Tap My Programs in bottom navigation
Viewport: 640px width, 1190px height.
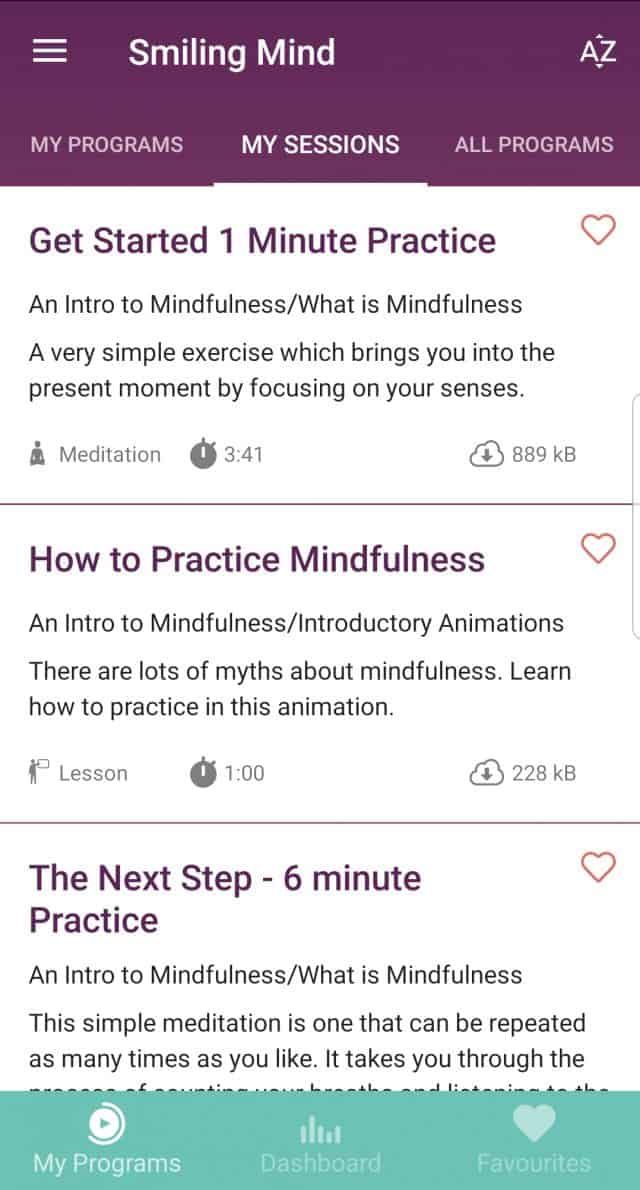(107, 1144)
